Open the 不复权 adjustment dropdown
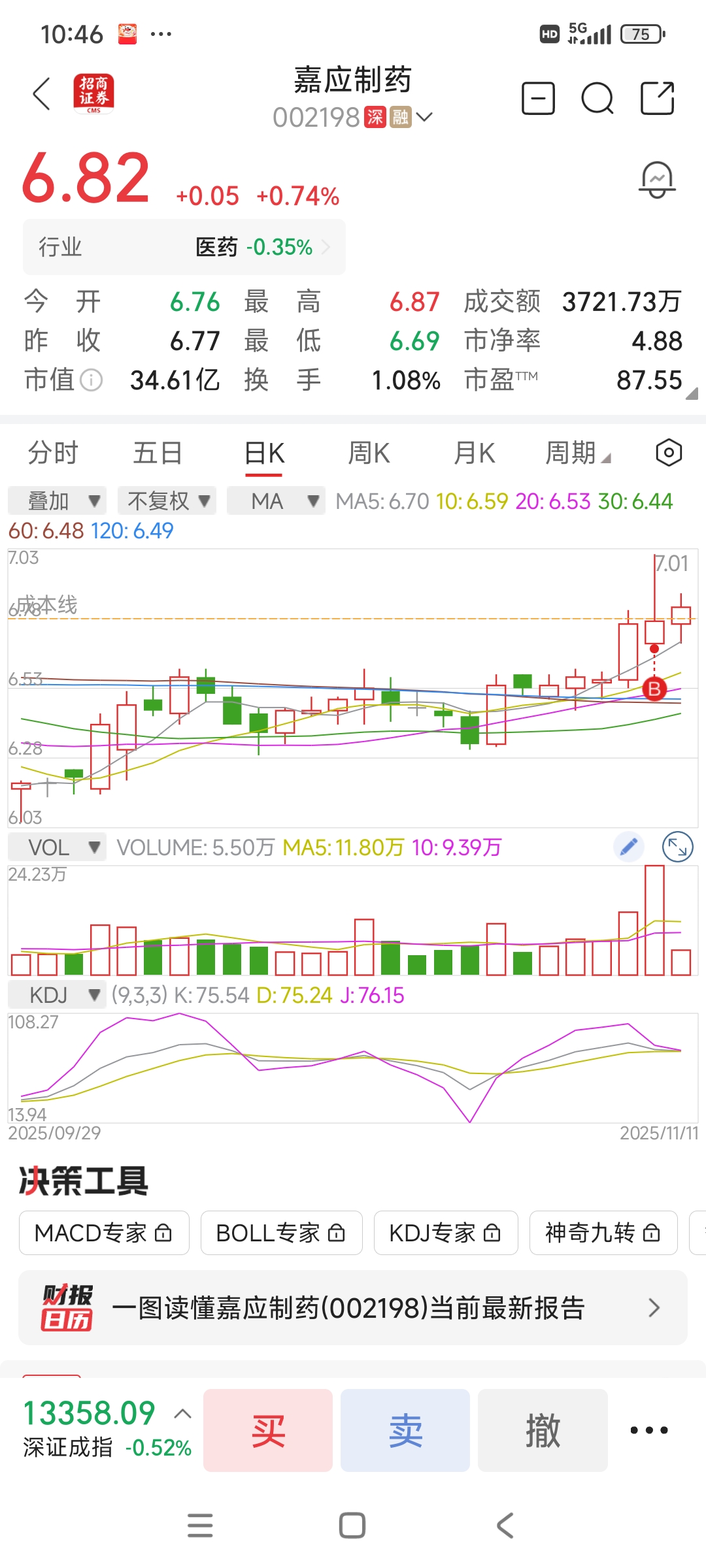 [167, 501]
